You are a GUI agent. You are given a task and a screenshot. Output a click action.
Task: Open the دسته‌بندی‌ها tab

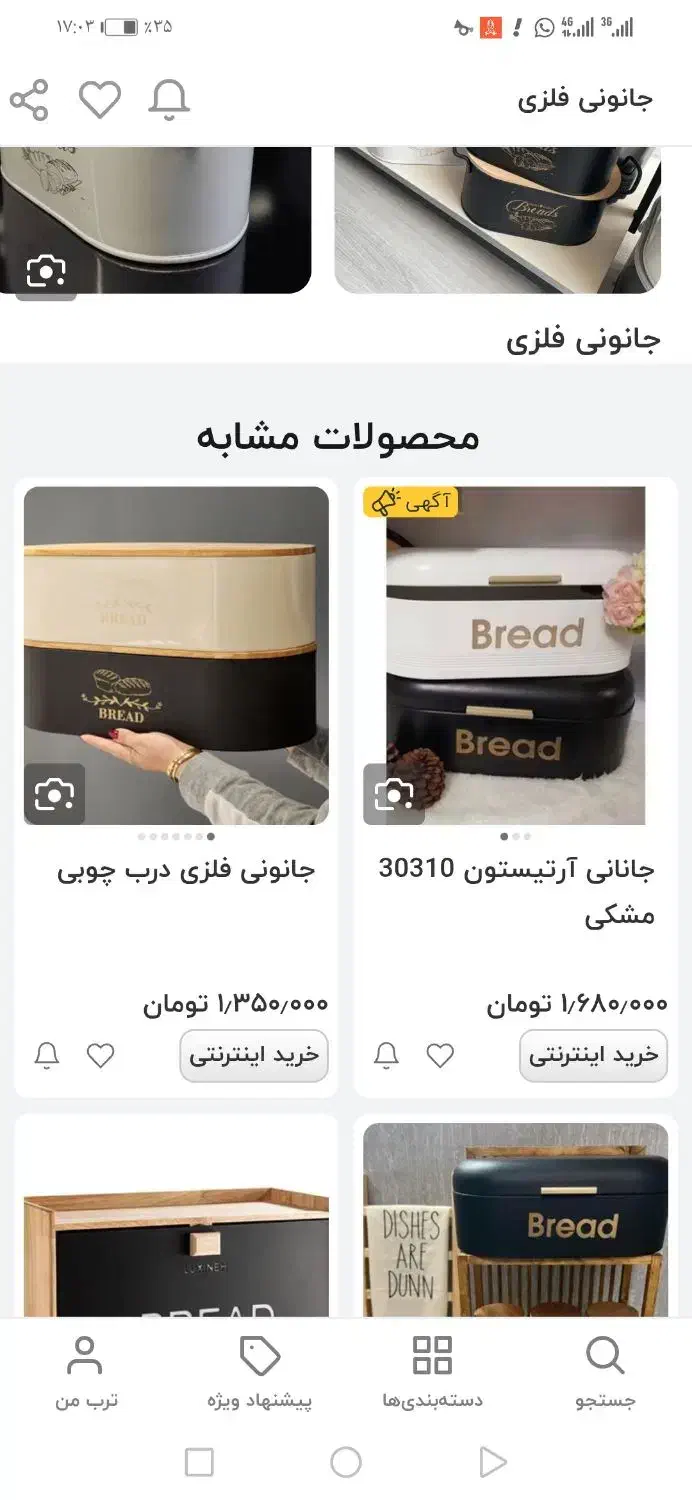(432, 1372)
